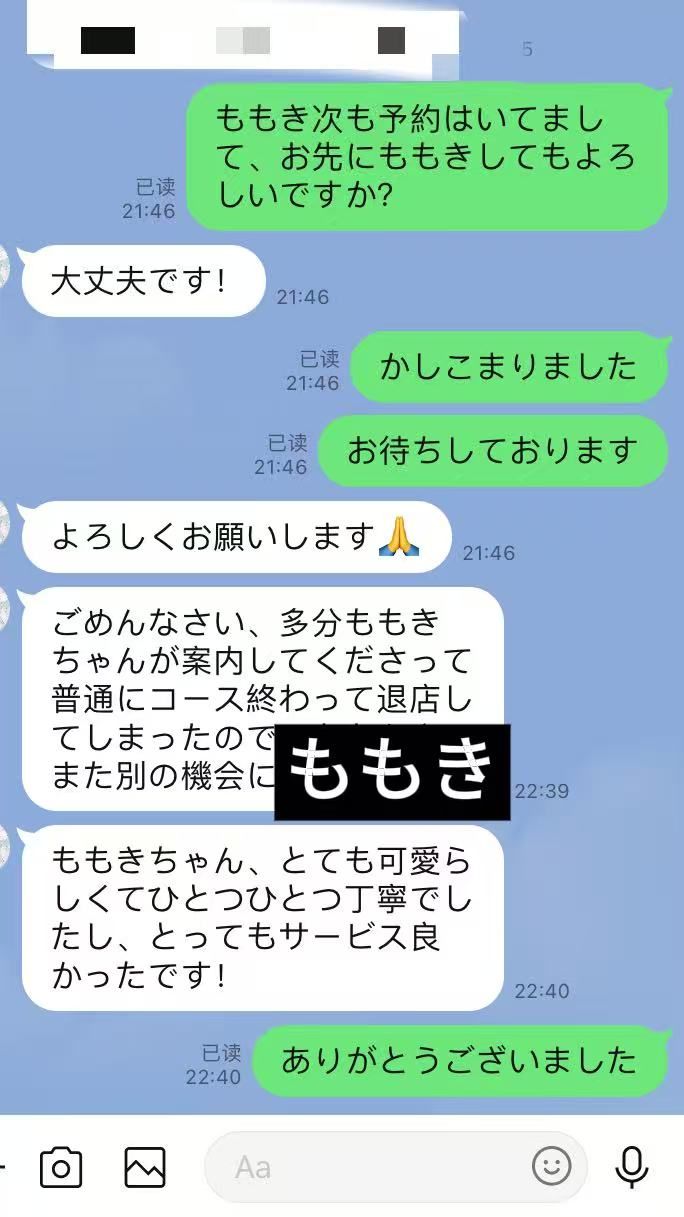Viewport: 684px width, 1217px height.
Task: Open the photo gallery picker
Action: [x=145, y=1167]
